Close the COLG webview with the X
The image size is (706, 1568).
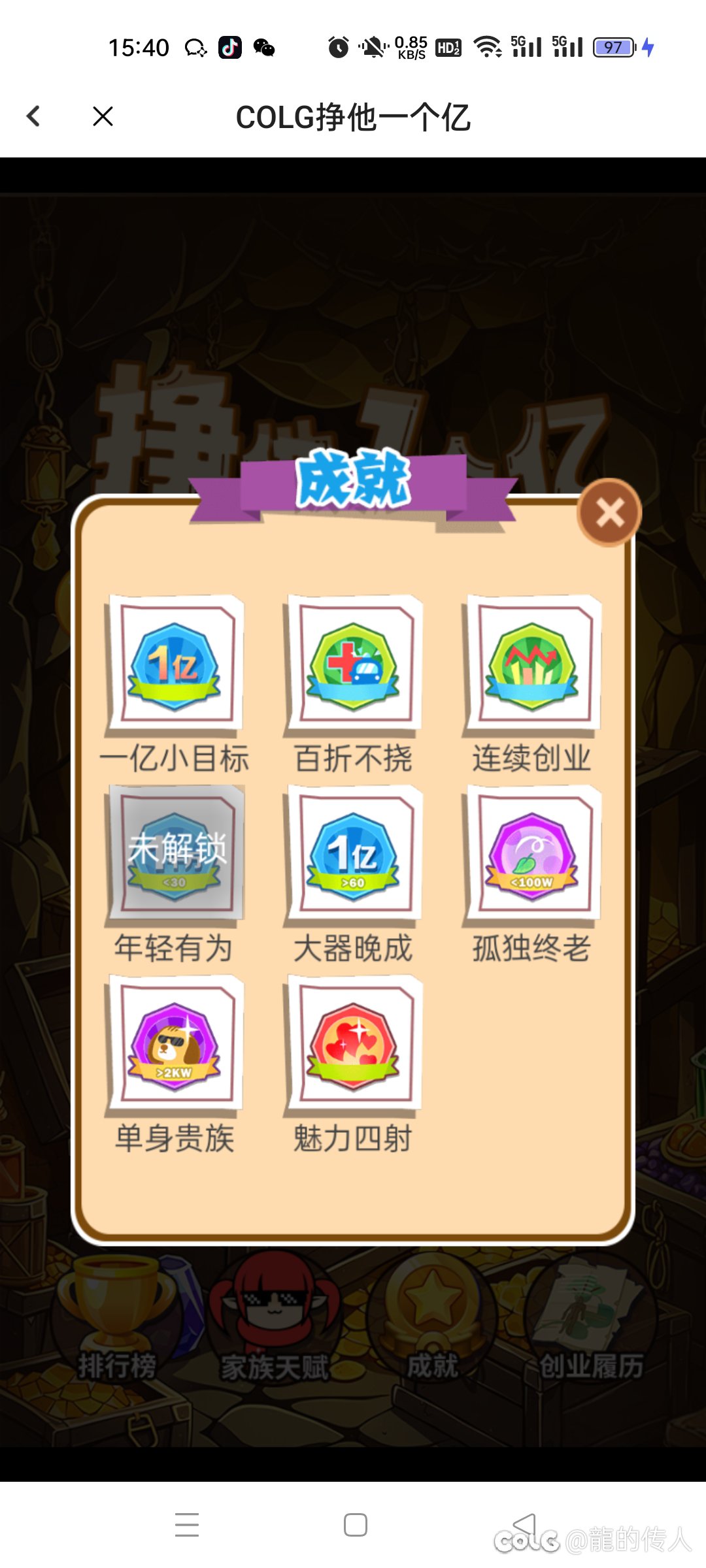tap(103, 116)
